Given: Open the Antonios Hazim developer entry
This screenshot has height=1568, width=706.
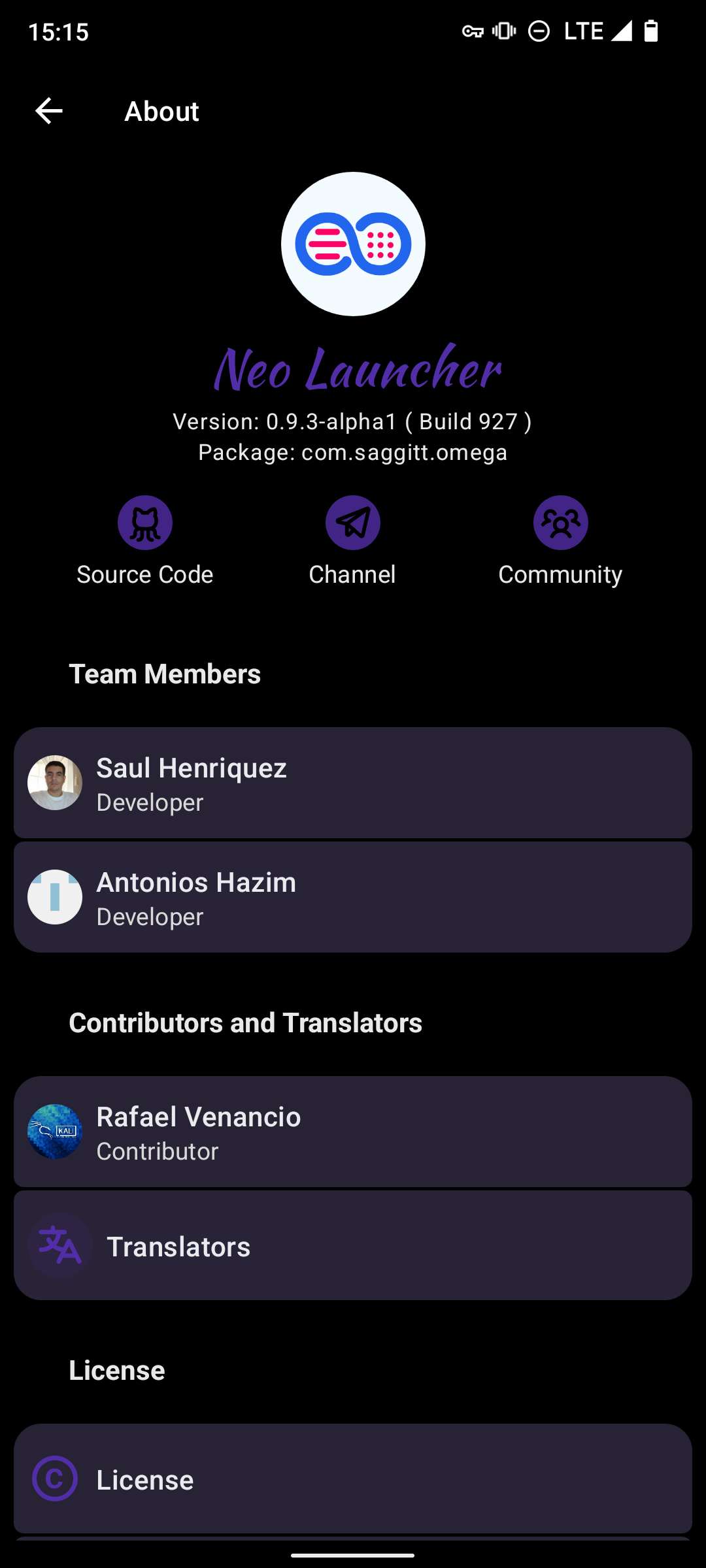Looking at the screenshot, I should click(x=353, y=896).
